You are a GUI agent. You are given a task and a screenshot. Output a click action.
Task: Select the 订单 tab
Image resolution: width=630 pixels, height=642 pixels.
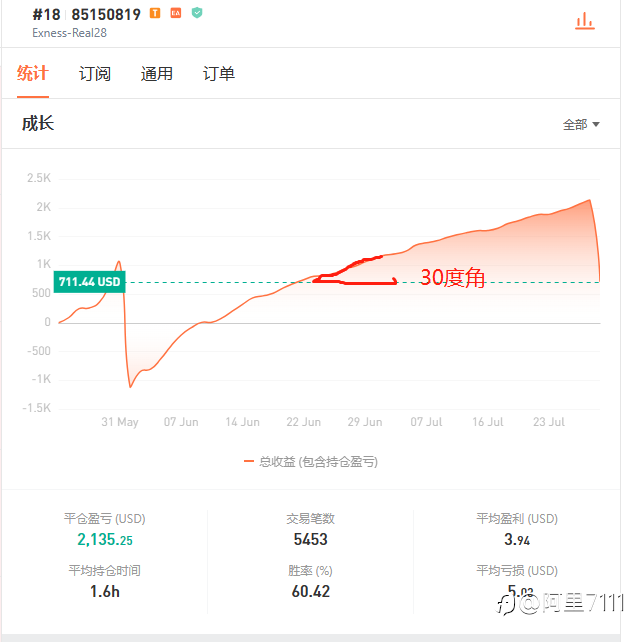click(x=219, y=74)
